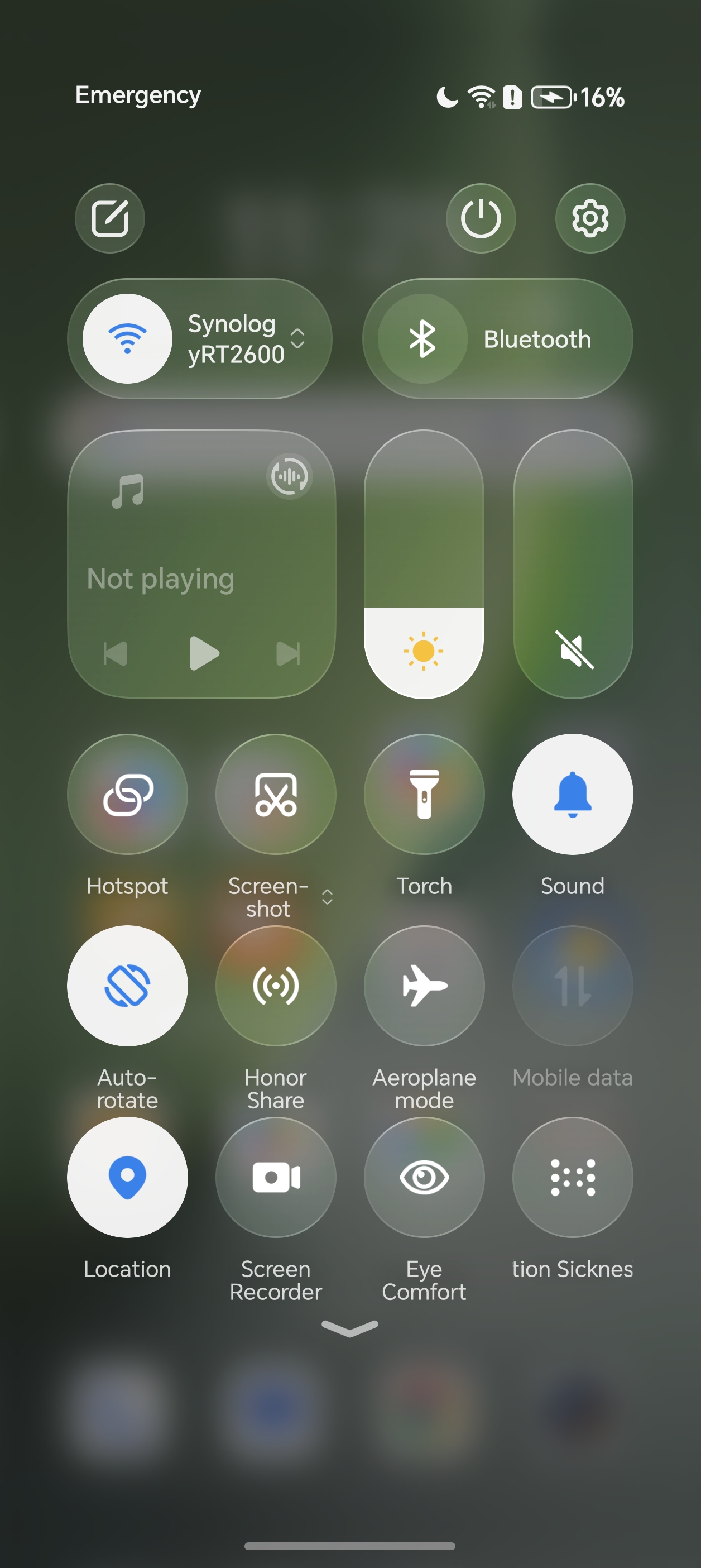Skip to the previous track
Viewport: 701px width, 1568px height.
coord(116,653)
